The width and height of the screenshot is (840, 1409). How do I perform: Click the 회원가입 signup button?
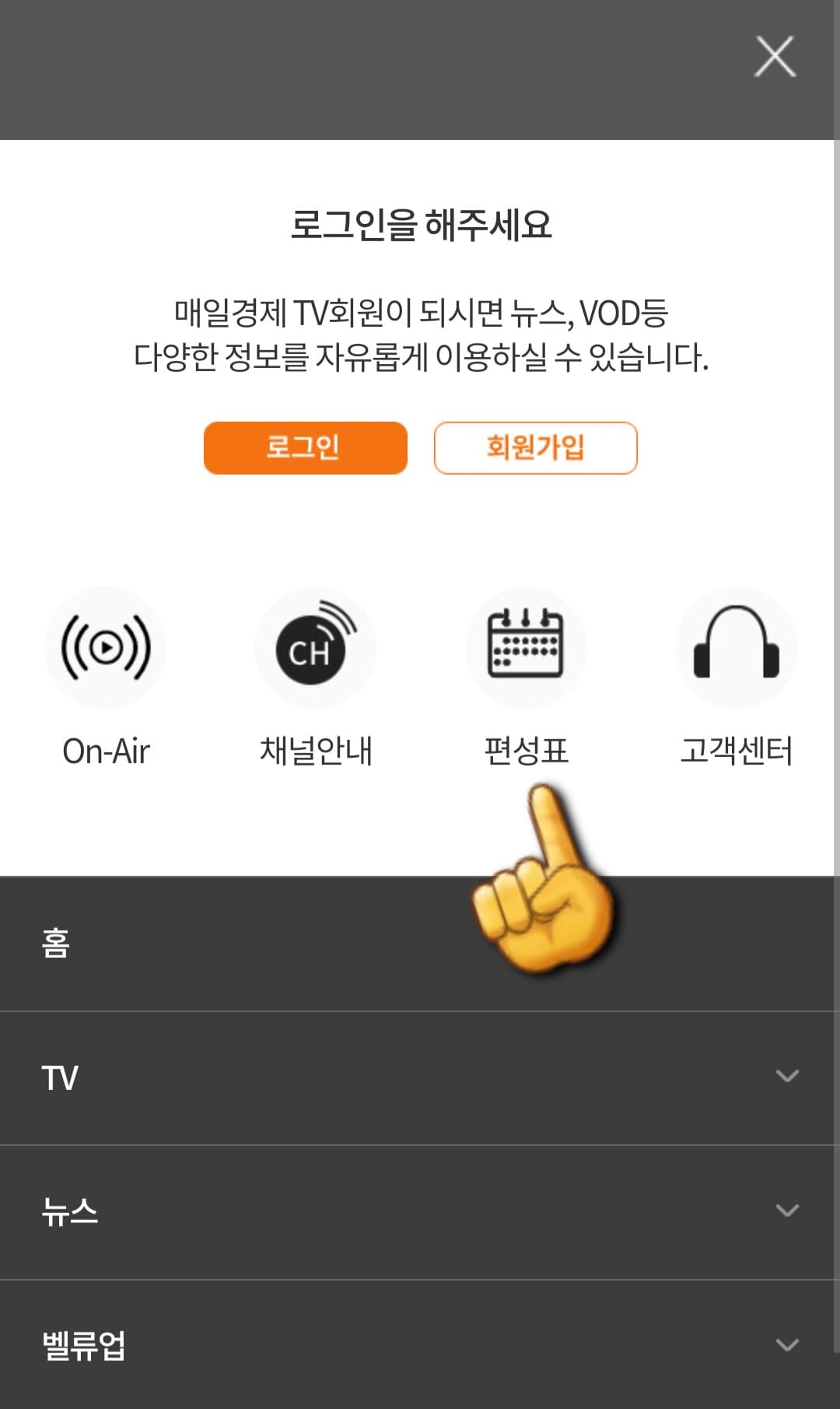pos(534,448)
